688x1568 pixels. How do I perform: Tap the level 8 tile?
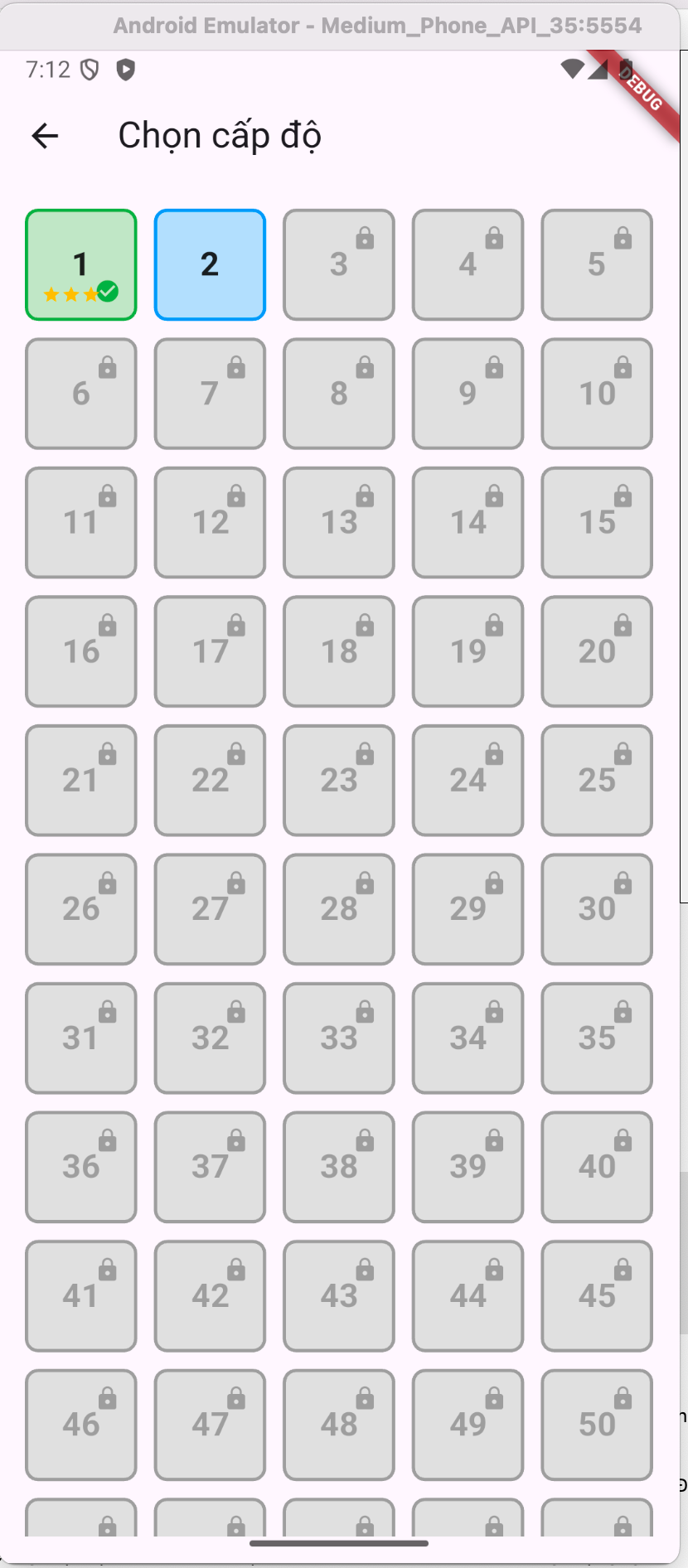339,394
